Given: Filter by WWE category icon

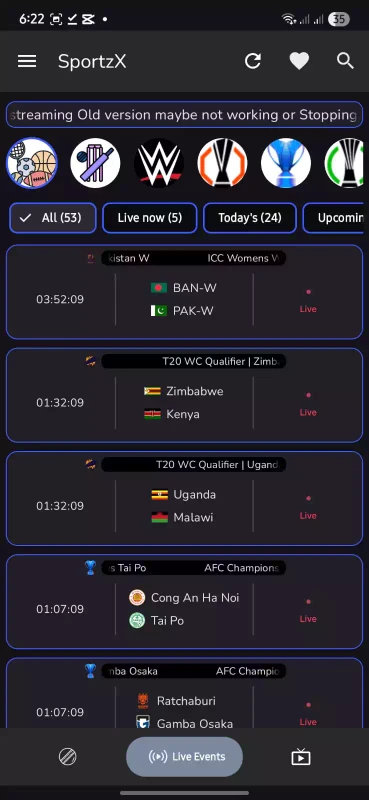Looking at the screenshot, I should pos(159,163).
